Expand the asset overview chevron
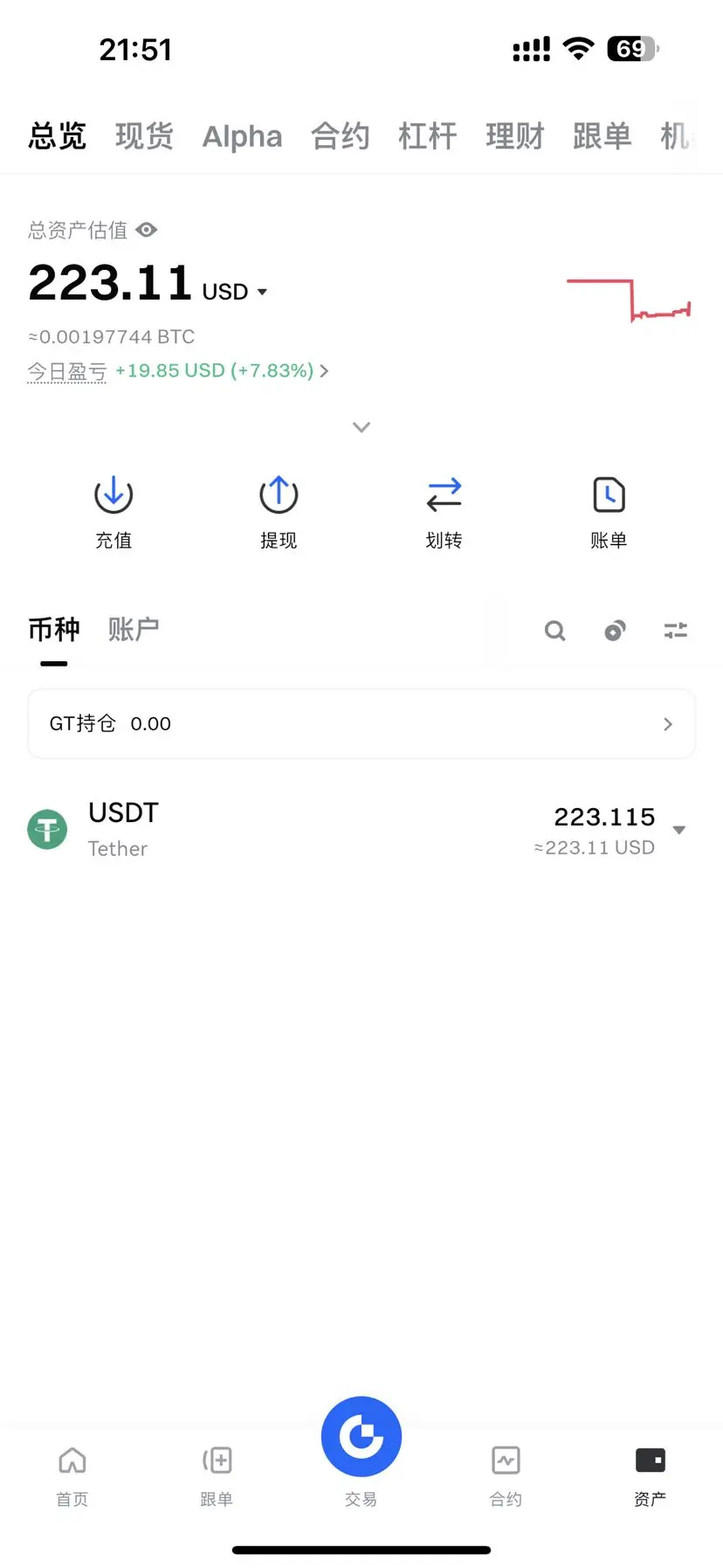Image resolution: width=723 pixels, height=1568 pixels. pos(361,427)
